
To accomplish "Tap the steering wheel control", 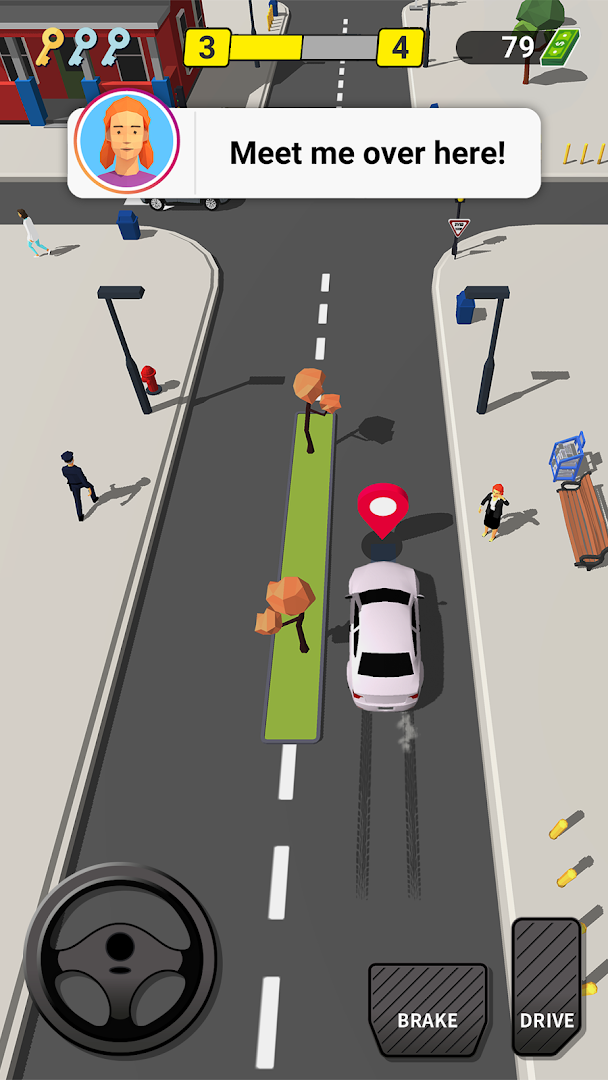I will tap(121, 959).
